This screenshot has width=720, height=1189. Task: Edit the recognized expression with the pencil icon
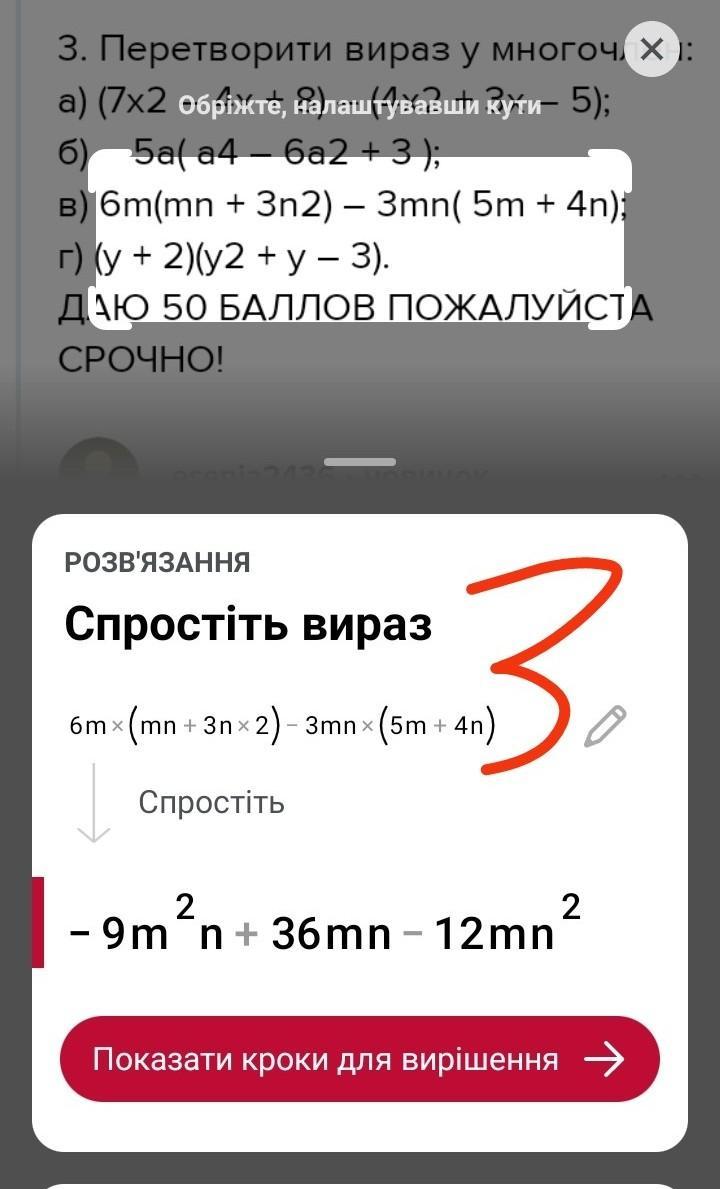606,726
